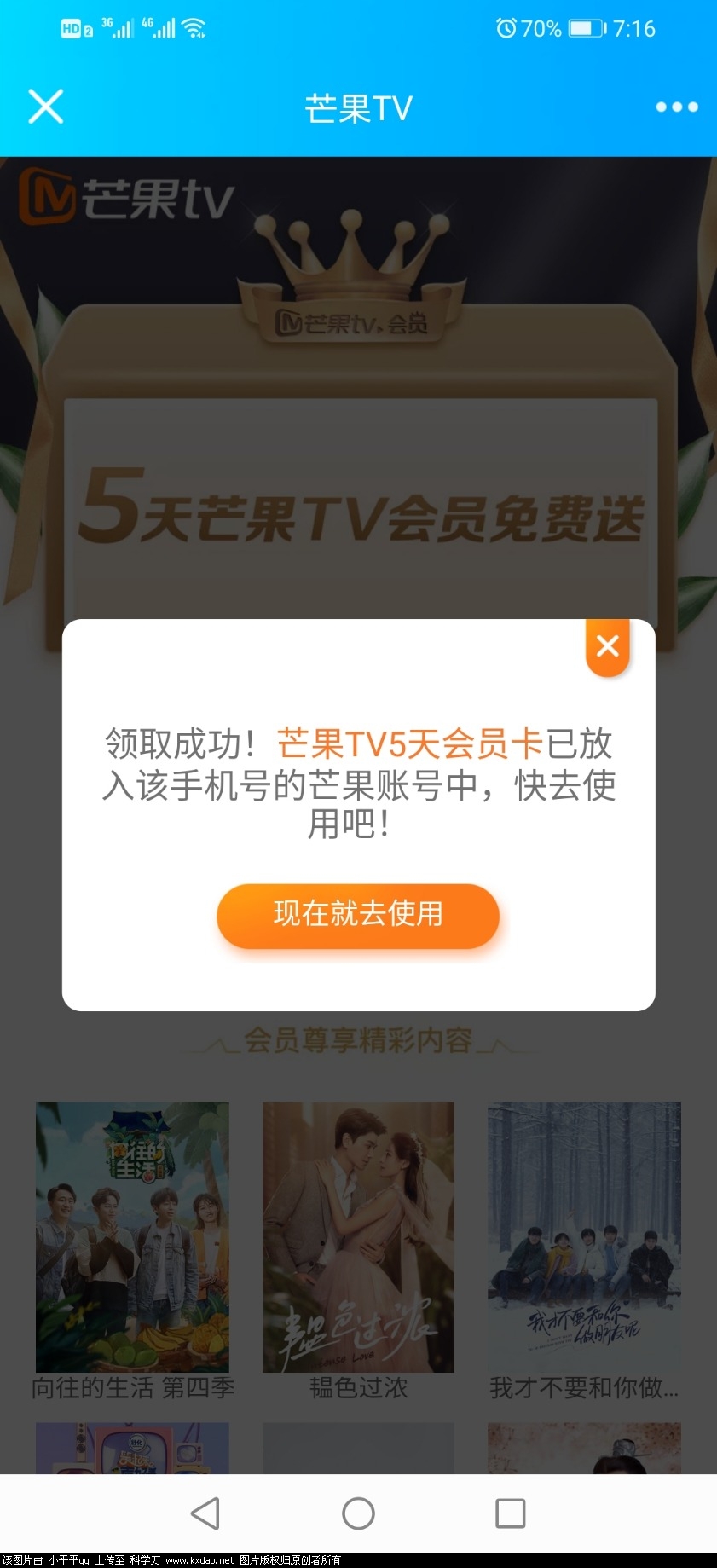Open 我才不要和你做 poster
This screenshot has height=1568, width=717.
pyautogui.click(x=584, y=1236)
